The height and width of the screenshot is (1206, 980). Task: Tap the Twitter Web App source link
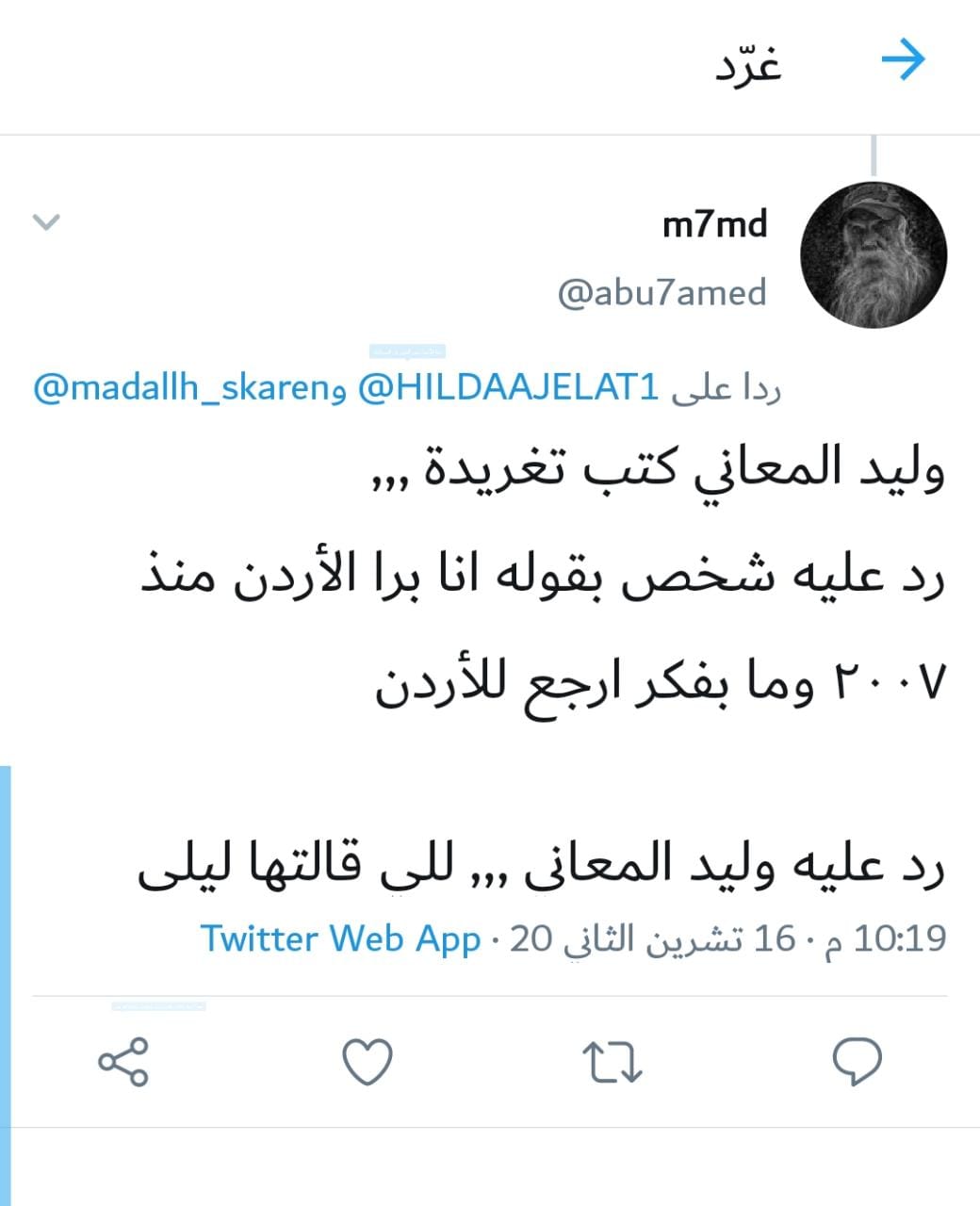pos(340,938)
